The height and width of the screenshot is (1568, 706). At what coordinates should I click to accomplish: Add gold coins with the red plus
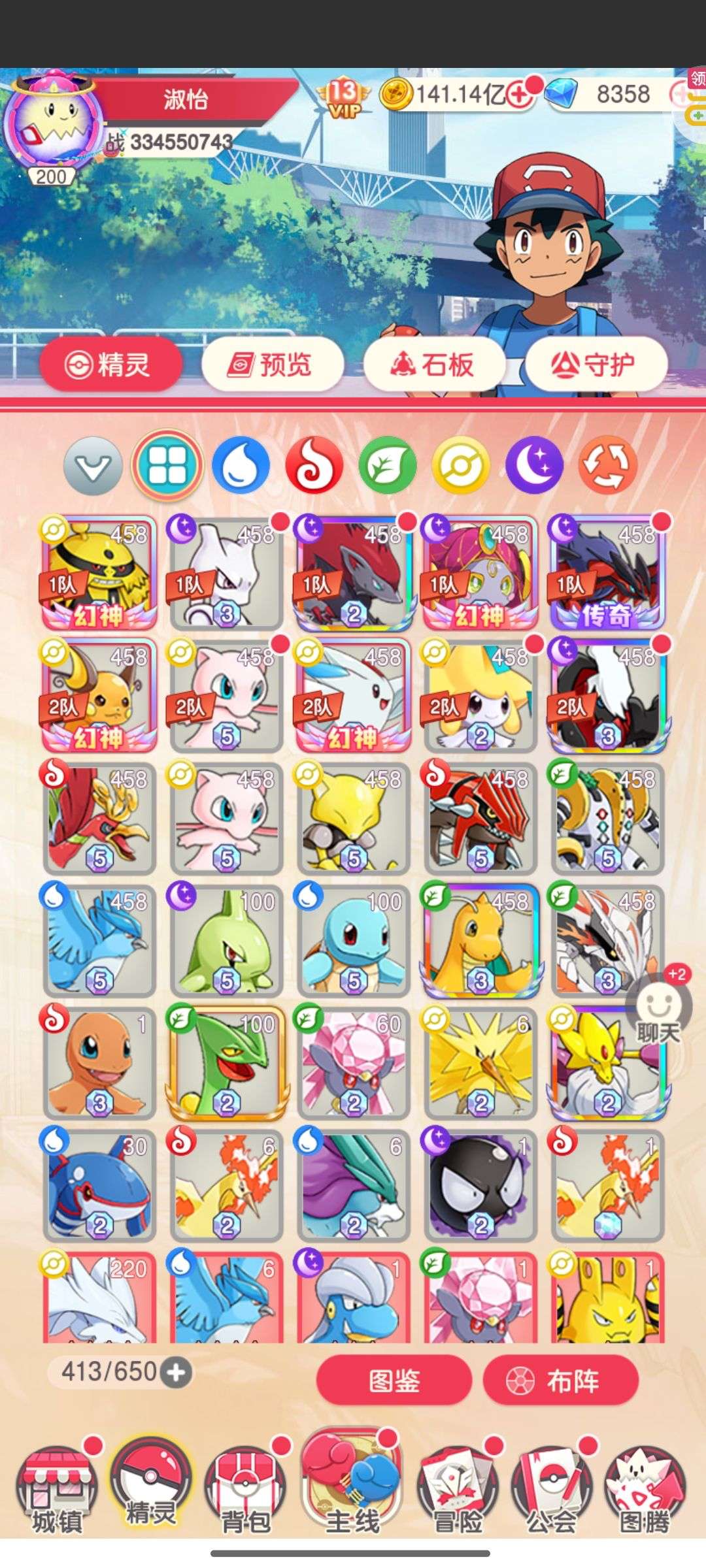tap(520, 95)
